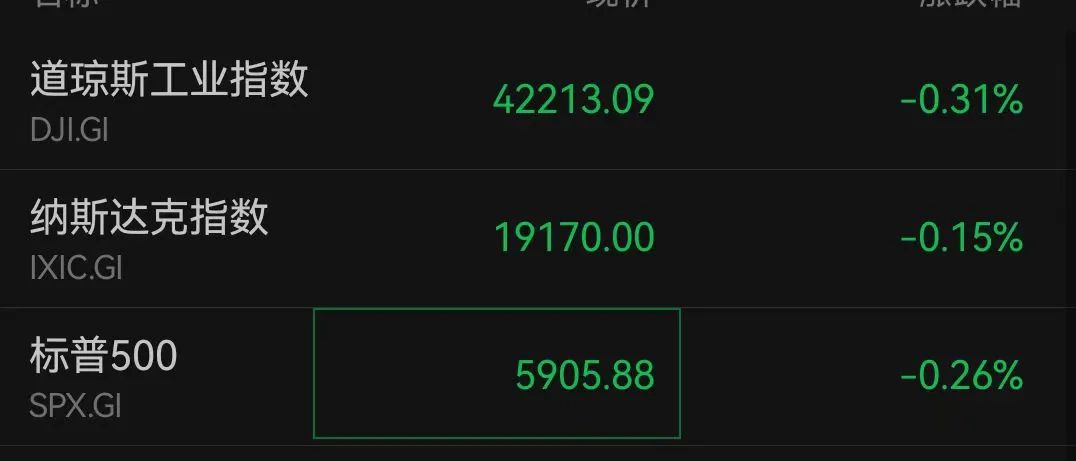
Task: View the 标普500 index details
Action: point(104,375)
